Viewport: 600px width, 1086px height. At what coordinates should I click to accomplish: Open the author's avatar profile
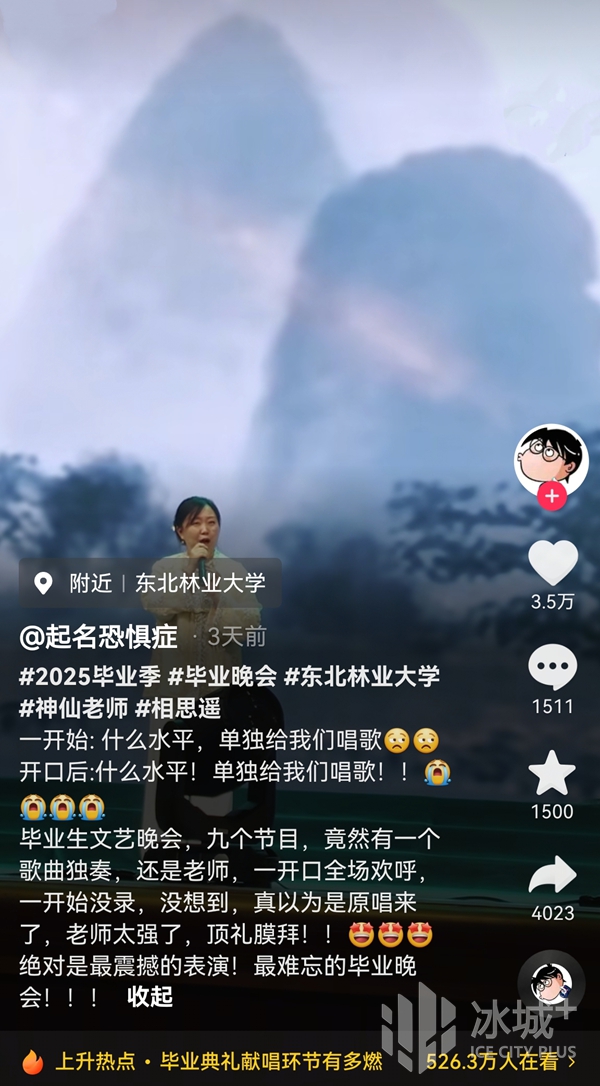click(551, 460)
